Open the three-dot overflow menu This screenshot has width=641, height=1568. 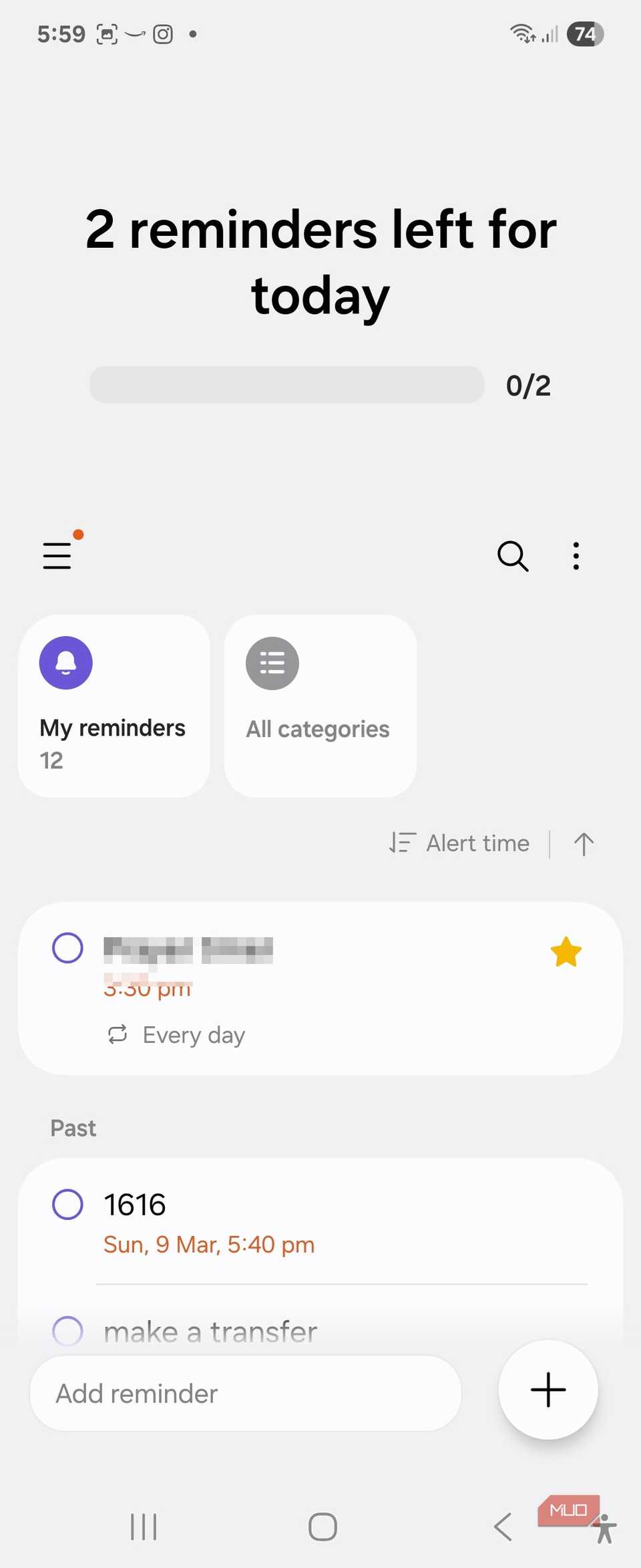[x=576, y=556]
